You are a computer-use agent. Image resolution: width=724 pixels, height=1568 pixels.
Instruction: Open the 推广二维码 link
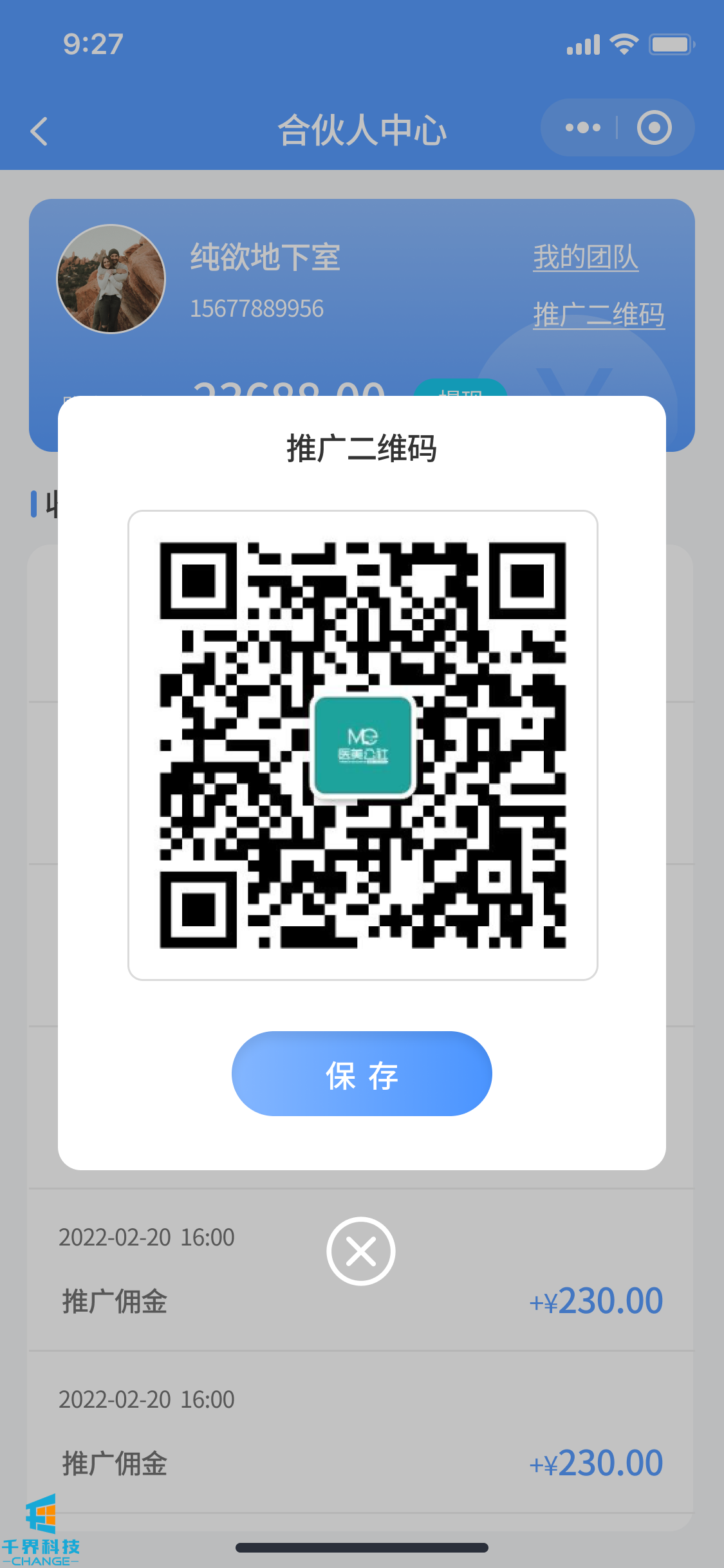point(598,315)
